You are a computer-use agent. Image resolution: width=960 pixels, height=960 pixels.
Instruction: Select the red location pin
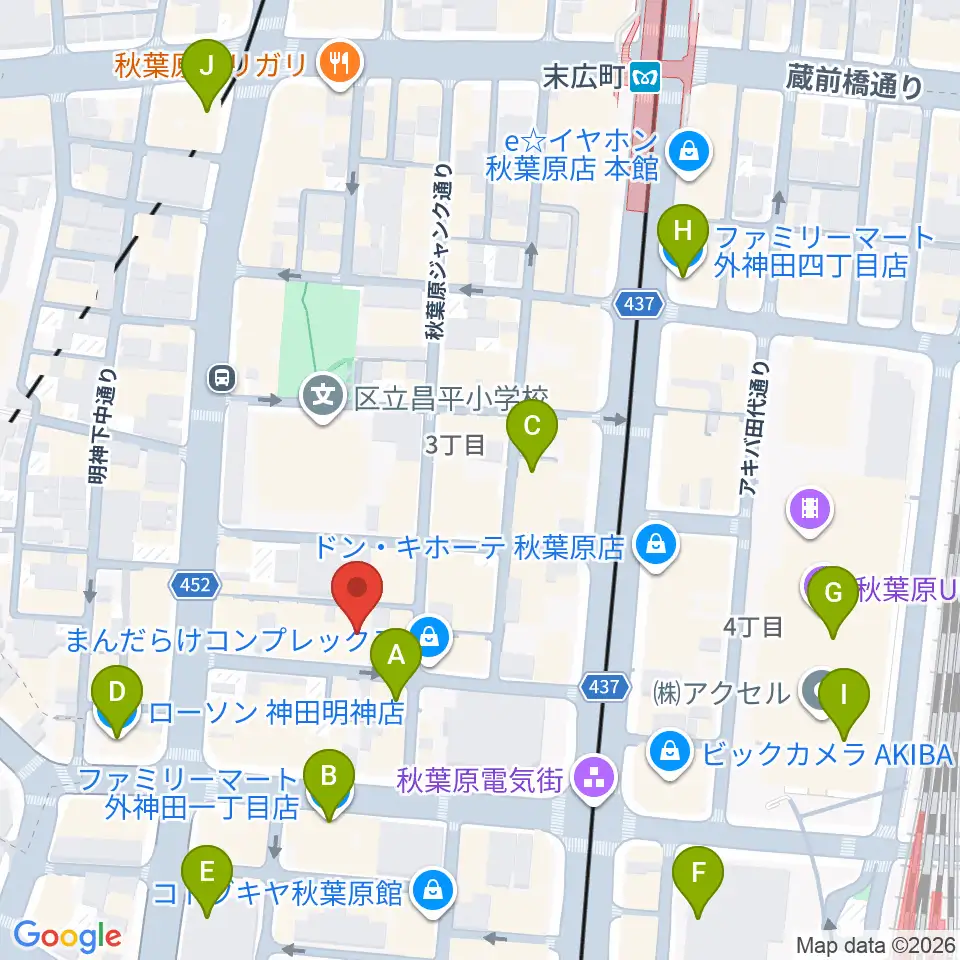[x=357, y=596]
